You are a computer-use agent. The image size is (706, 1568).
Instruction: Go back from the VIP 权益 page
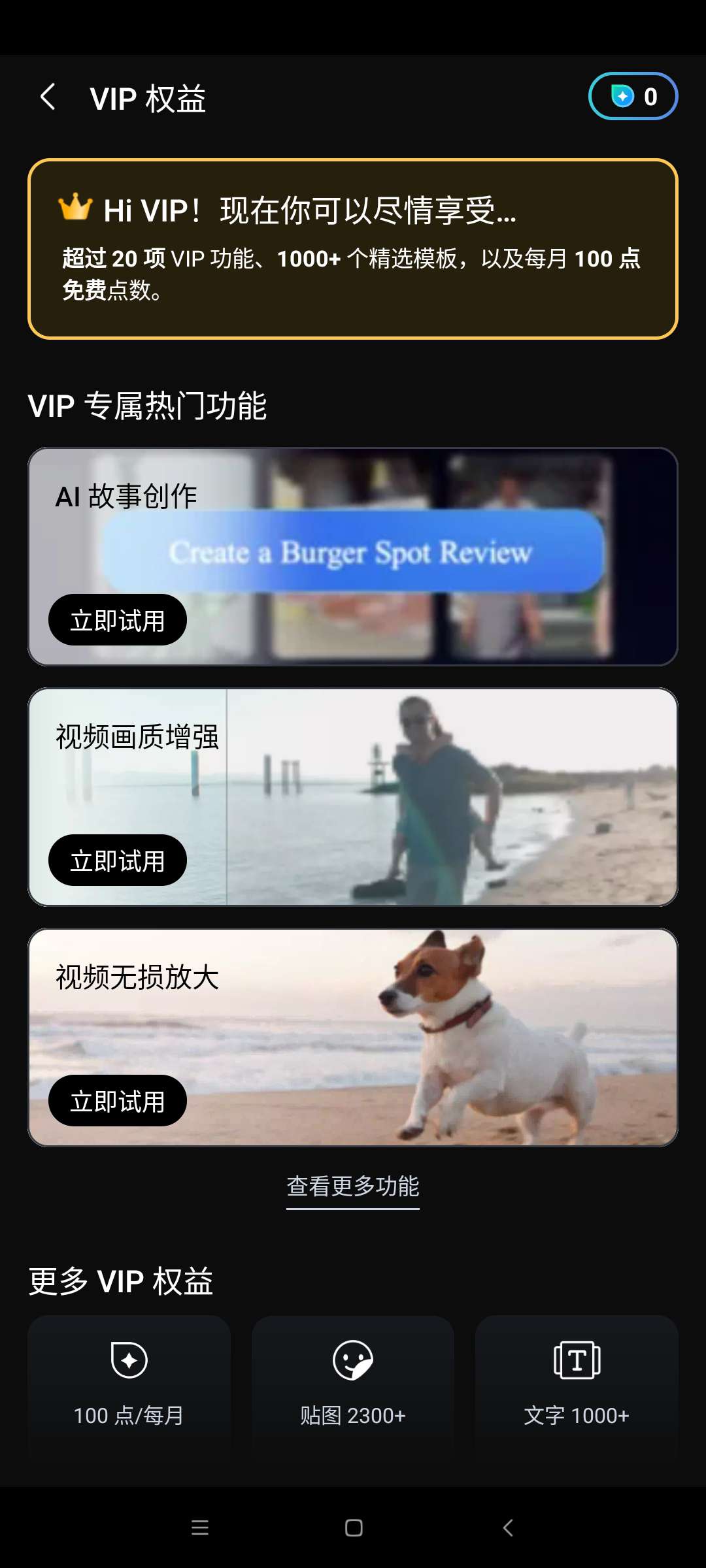click(x=48, y=97)
